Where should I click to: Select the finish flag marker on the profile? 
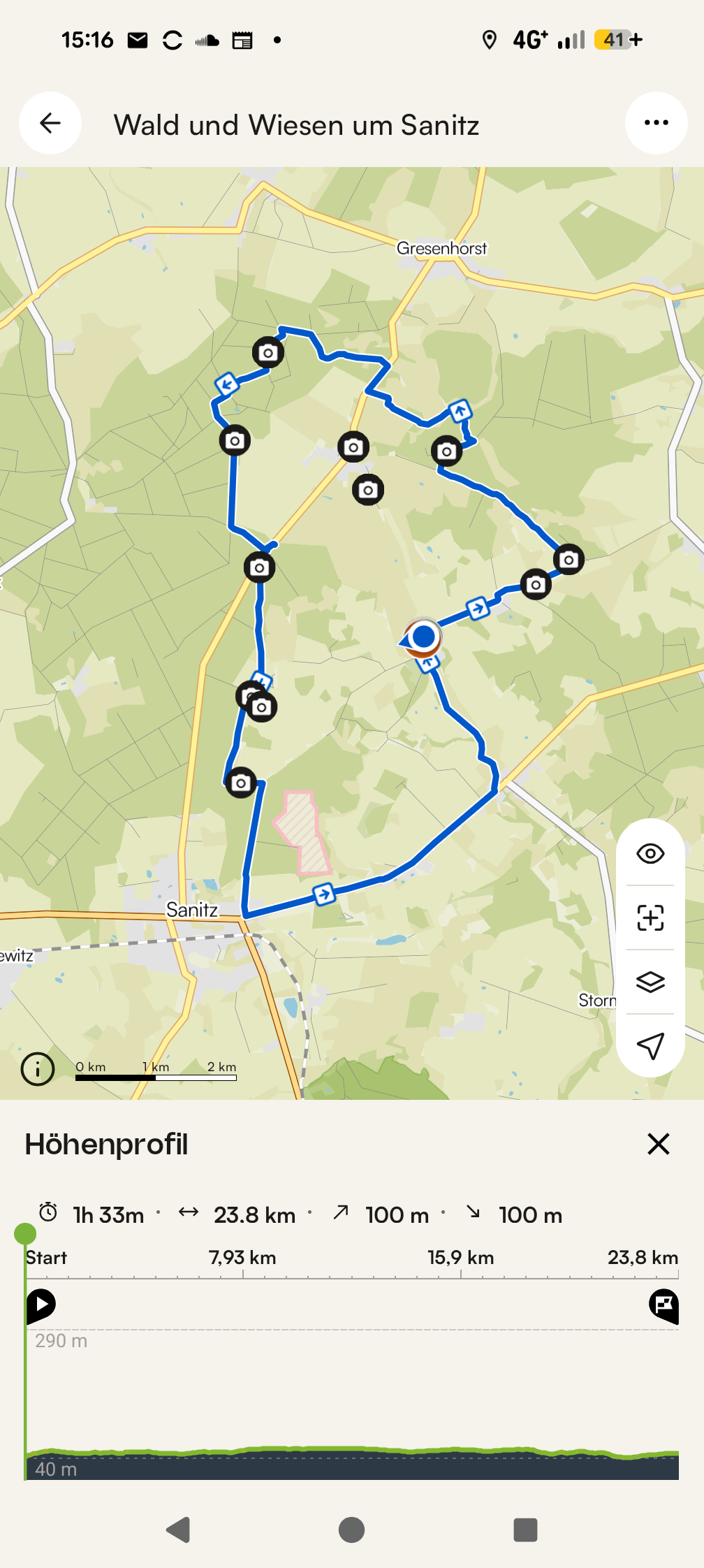[x=663, y=1305]
